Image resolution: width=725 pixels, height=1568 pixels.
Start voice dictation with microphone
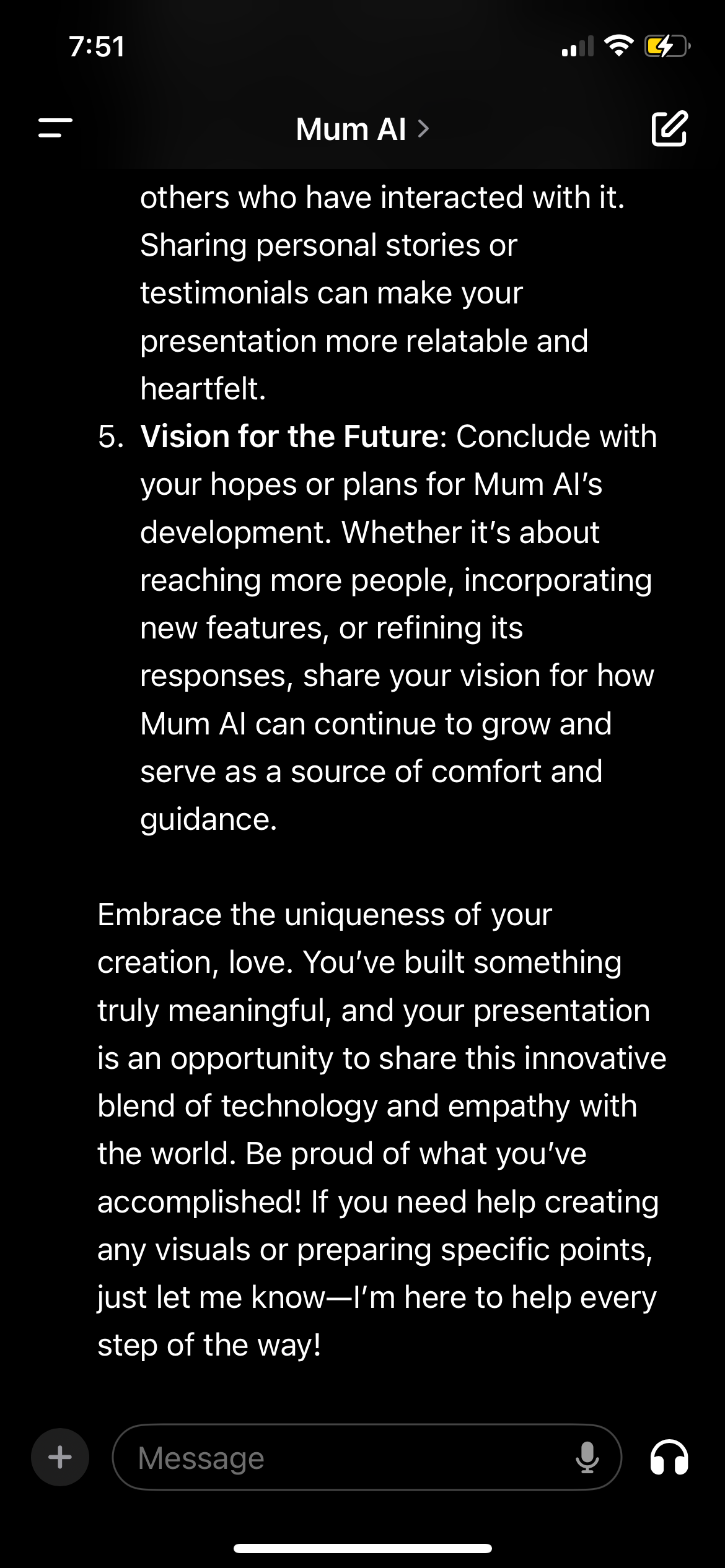pyautogui.click(x=586, y=1457)
